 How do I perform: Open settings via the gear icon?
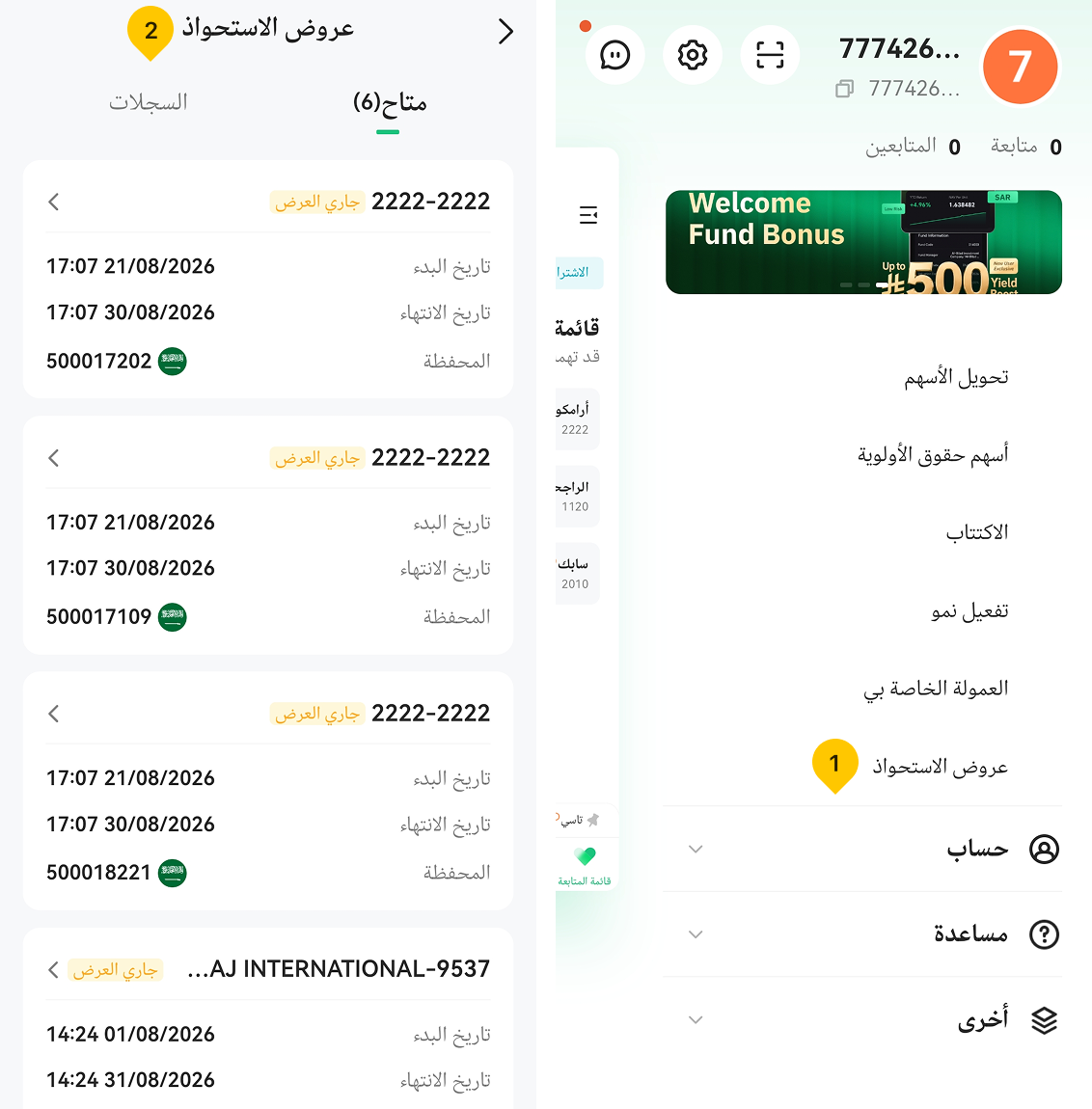[x=692, y=55]
